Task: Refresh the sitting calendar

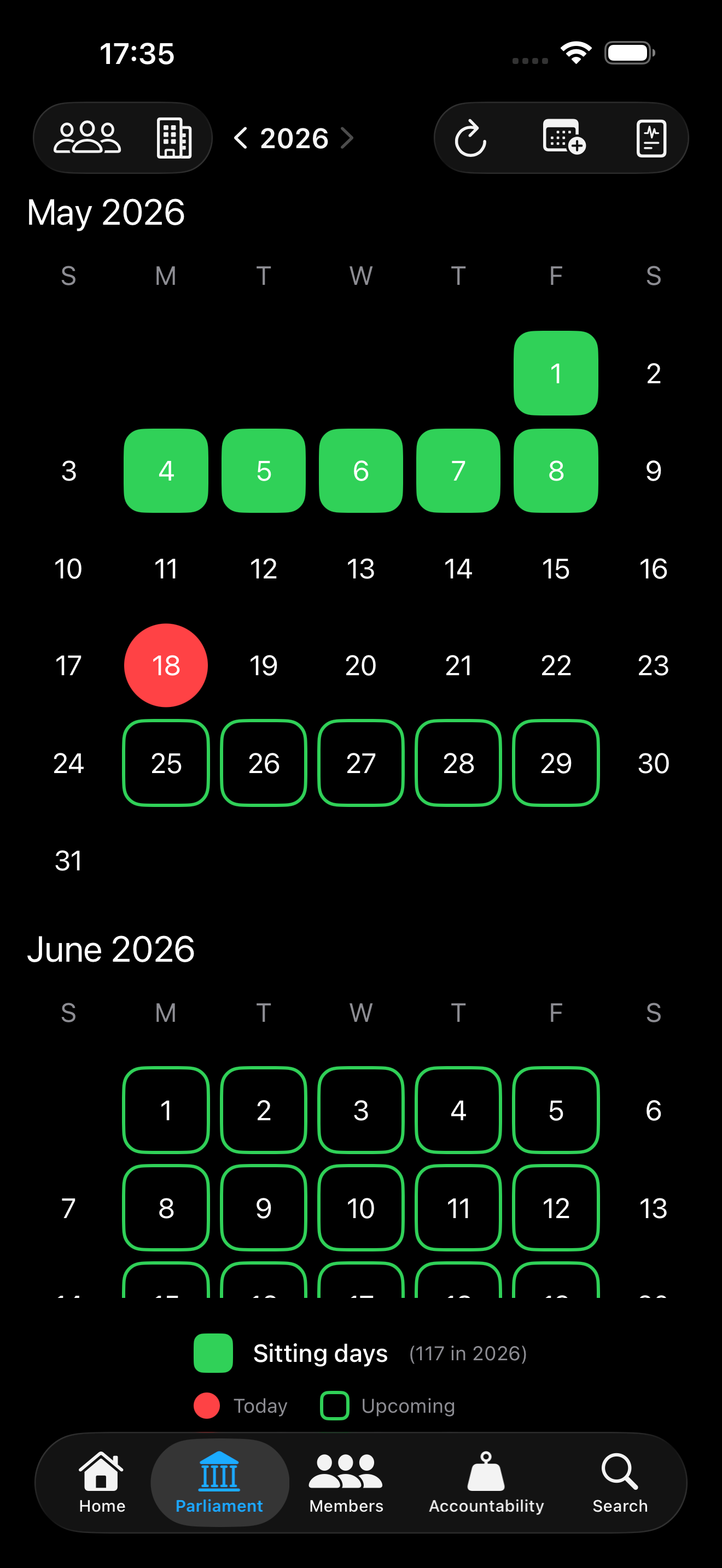Action: coord(470,138)
